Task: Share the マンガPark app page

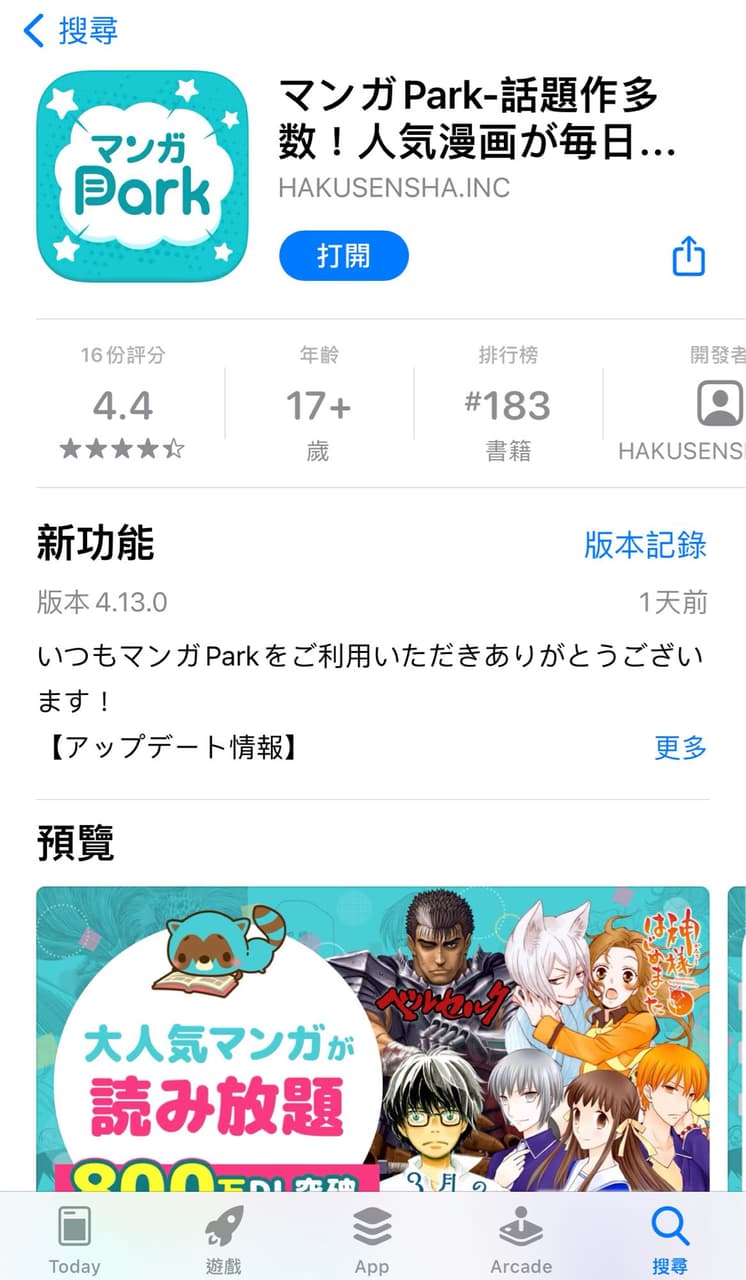Action: (688, 256)
